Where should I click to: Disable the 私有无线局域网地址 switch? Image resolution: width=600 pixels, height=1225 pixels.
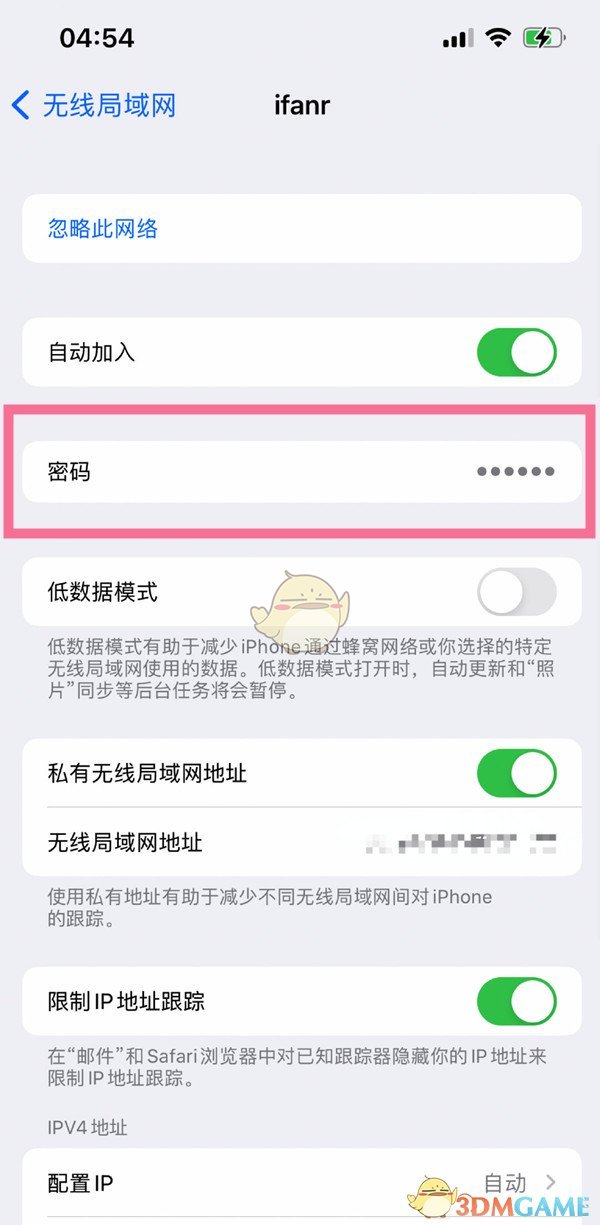516,773
